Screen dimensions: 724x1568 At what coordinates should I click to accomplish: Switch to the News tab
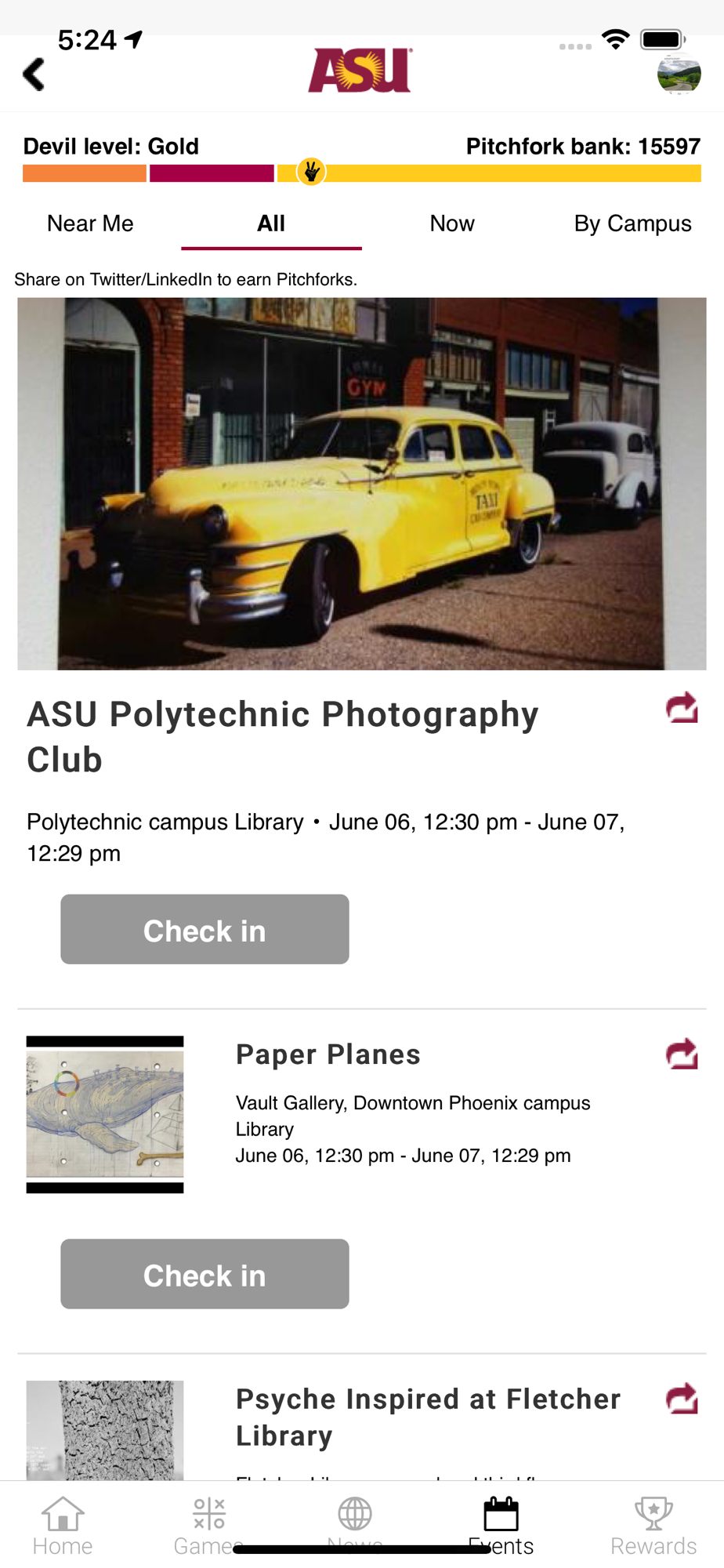[x=355, y=1525]
